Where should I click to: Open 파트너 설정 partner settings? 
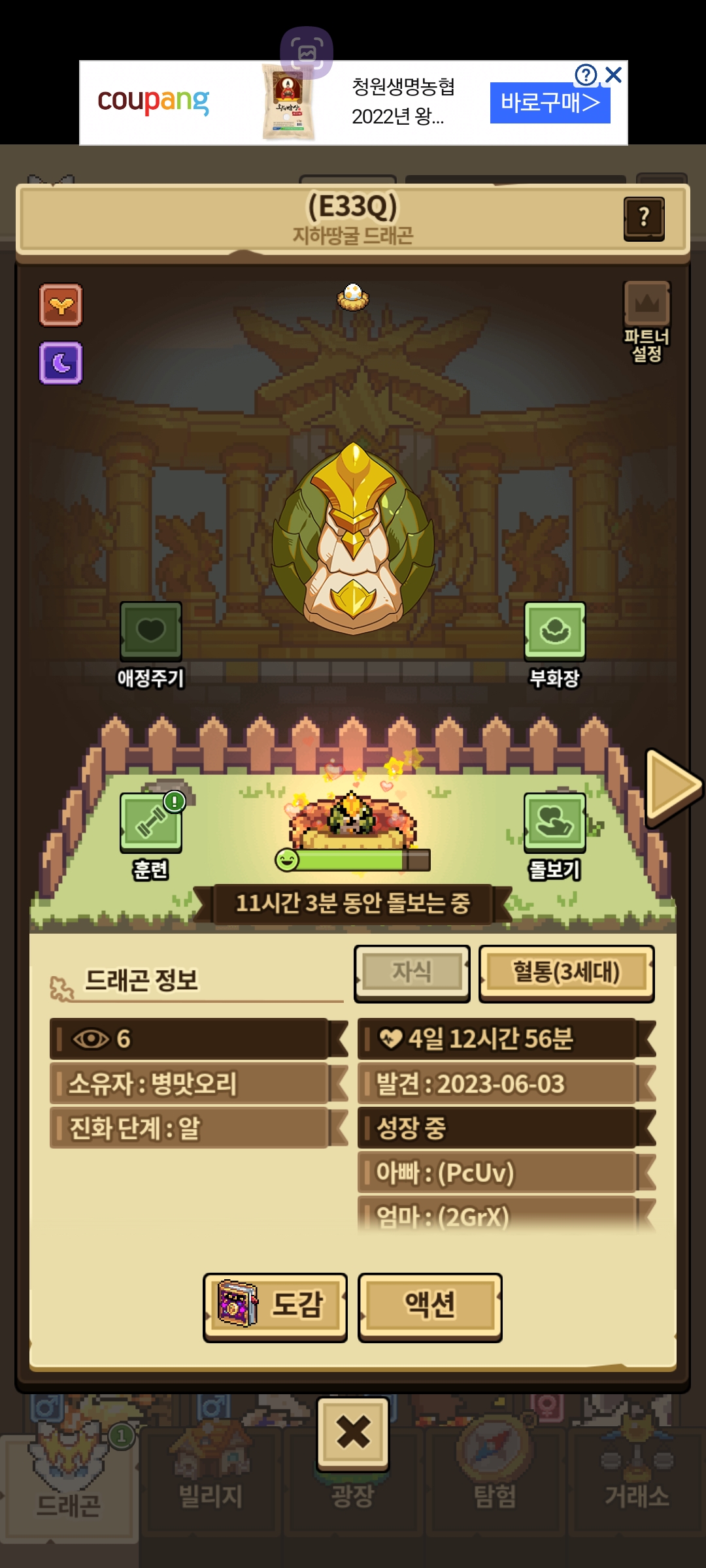coord(647,320)
